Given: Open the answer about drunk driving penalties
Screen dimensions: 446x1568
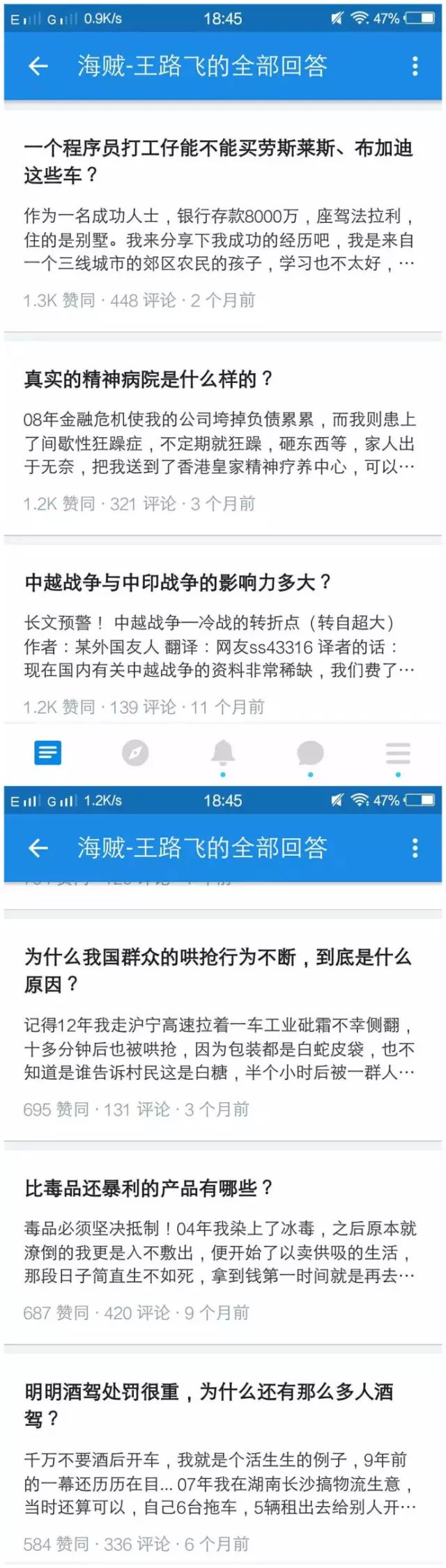Looking at the screenshot, I should [x=209, y=1404].
